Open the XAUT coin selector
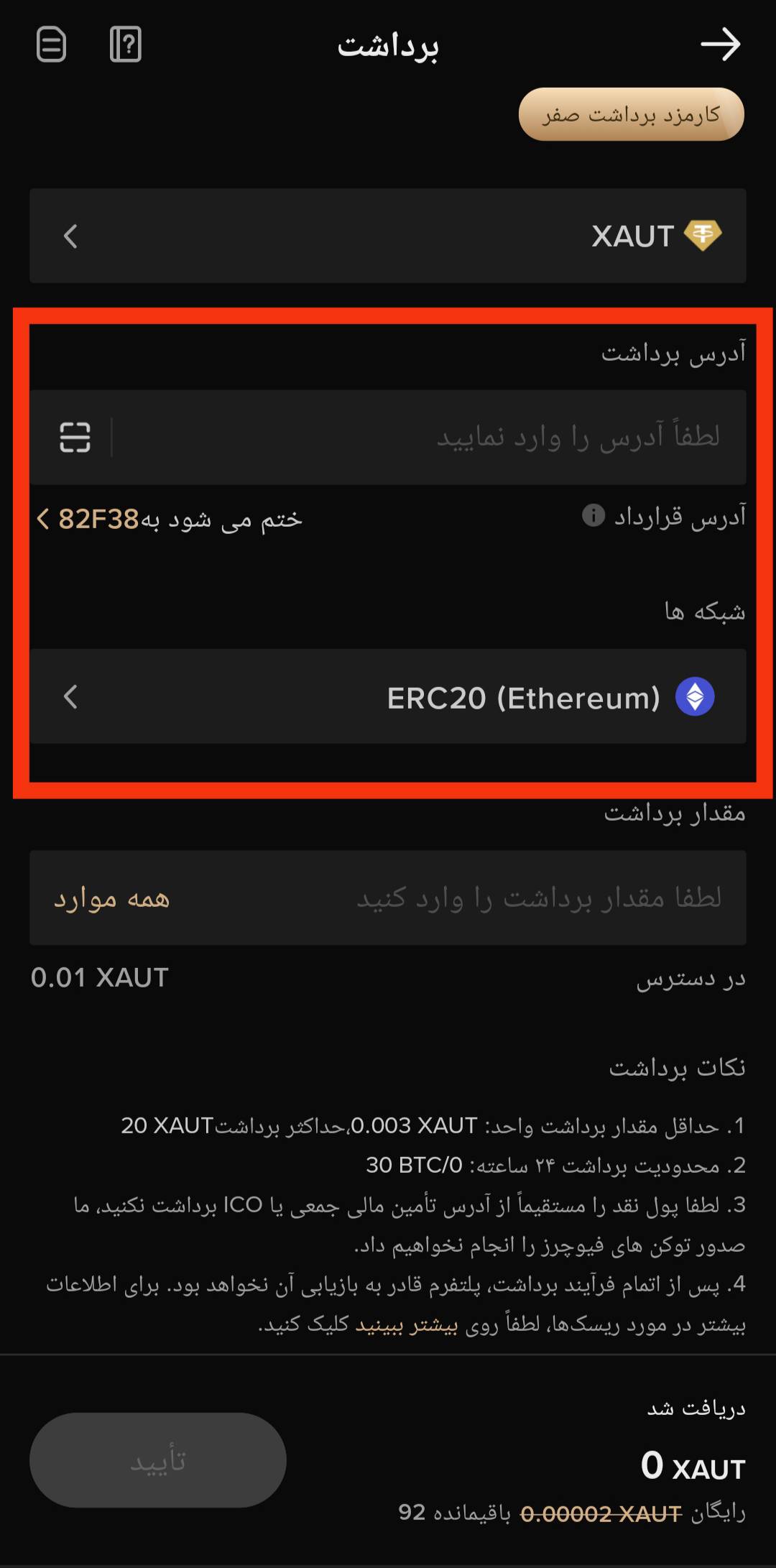The width and height of the screenshot is (776, 1568). (x=388, y=236)
